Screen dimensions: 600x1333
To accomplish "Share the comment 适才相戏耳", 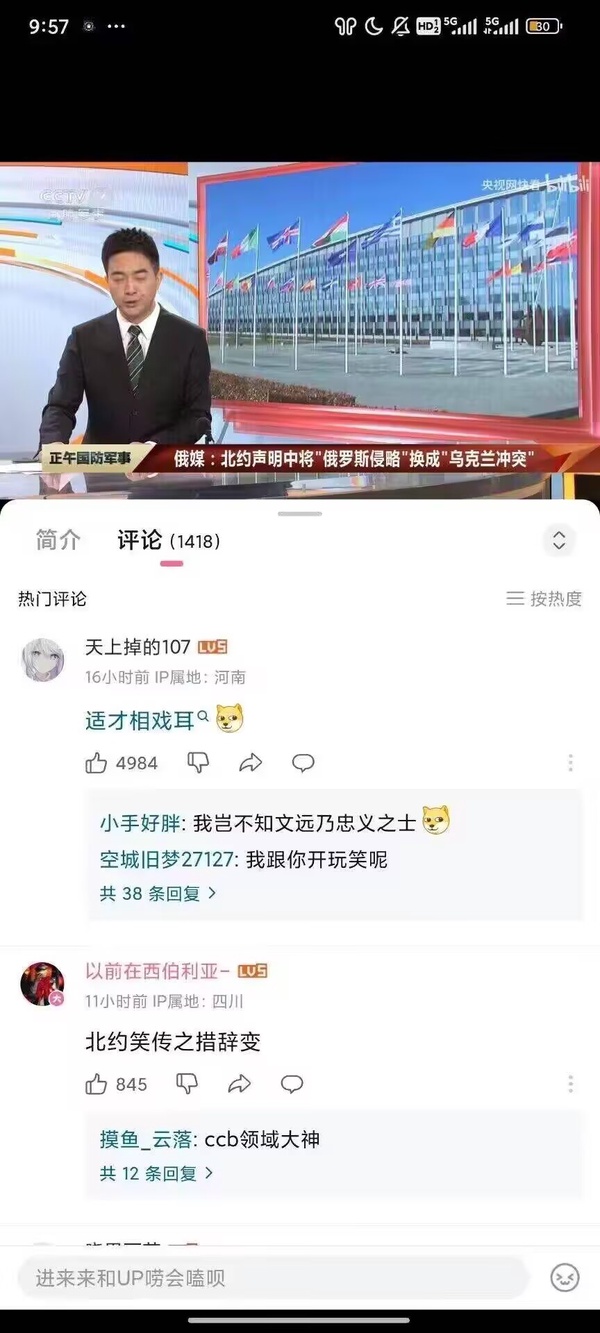I will (250, 763).
